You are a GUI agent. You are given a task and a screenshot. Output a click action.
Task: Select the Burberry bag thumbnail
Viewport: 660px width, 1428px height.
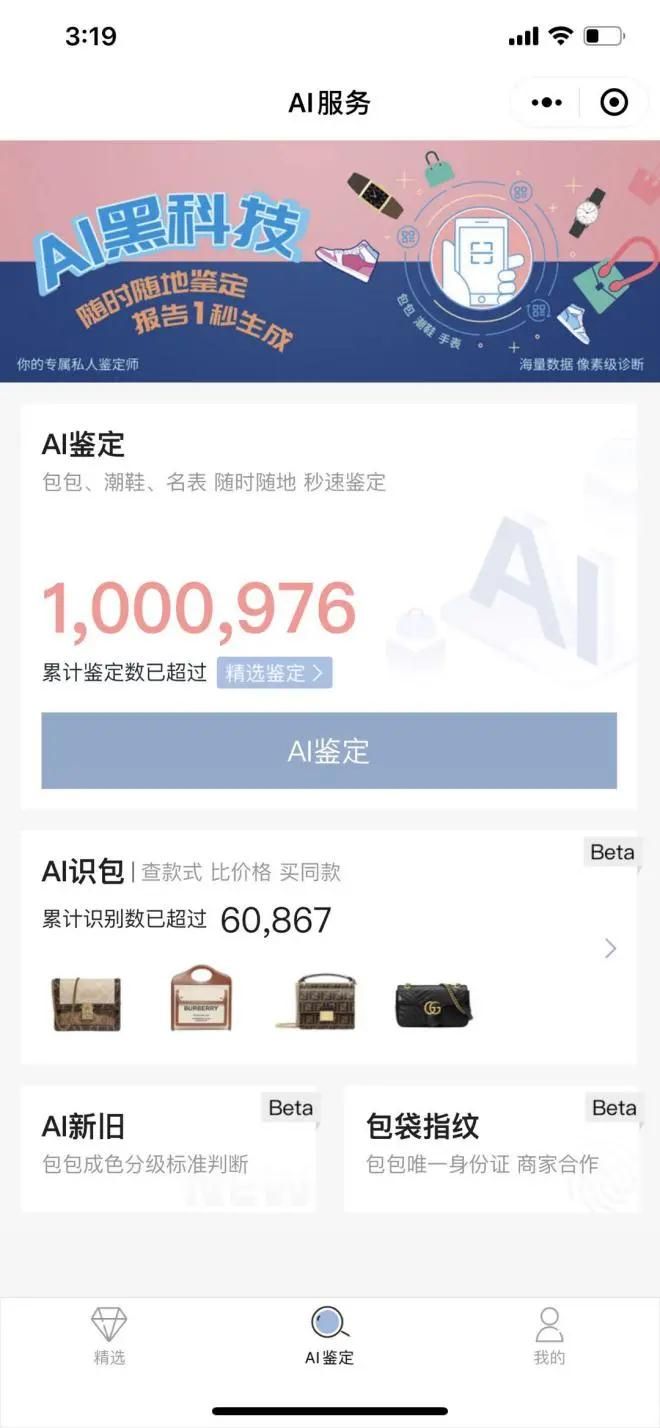201,998
